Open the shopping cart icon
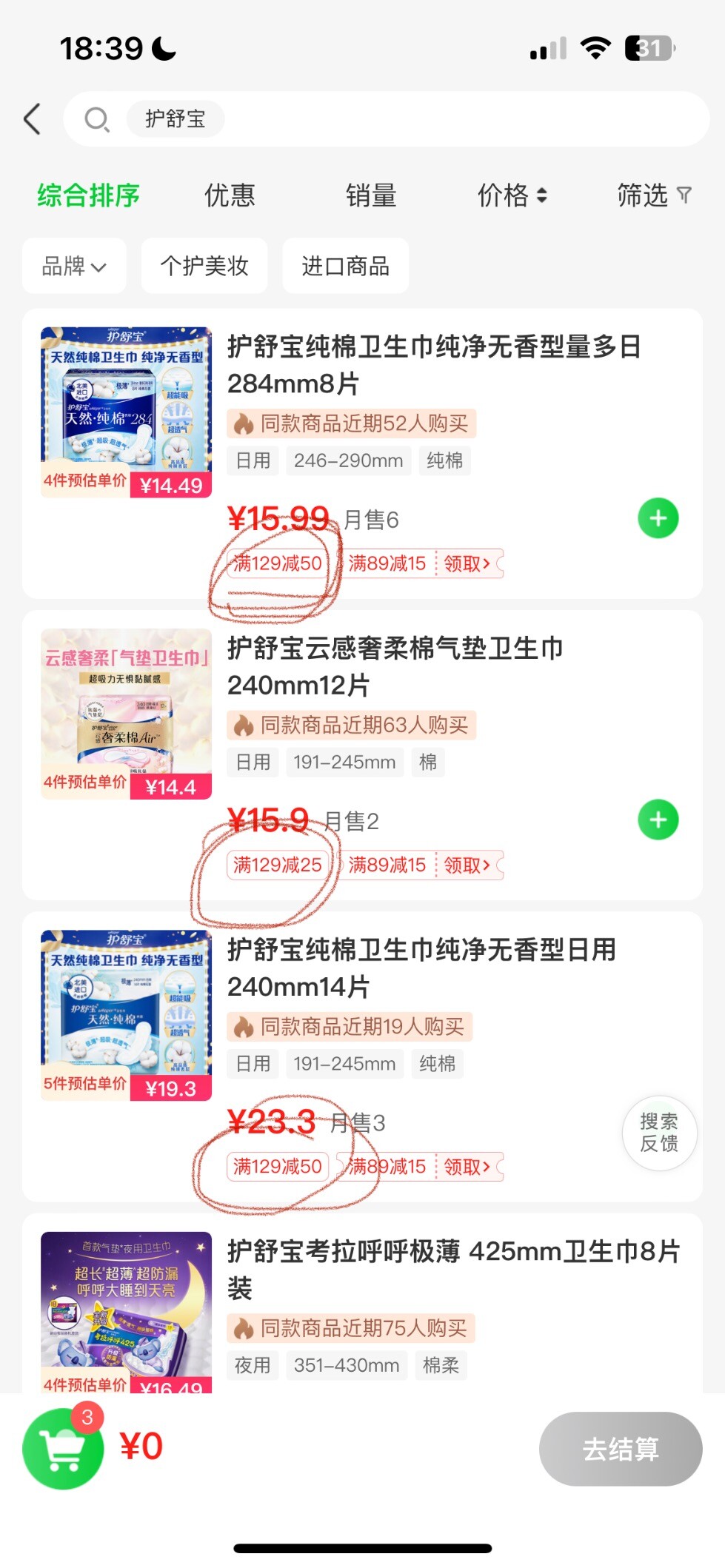The height and width of the screenshot is (1568, 725). [x=64, y=1449]
